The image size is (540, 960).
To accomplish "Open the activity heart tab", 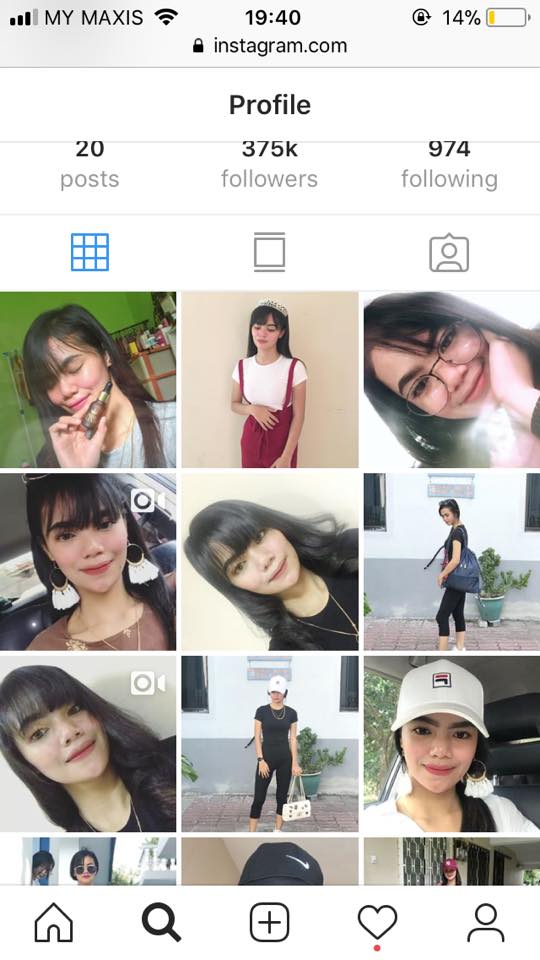I will (377, 923).
